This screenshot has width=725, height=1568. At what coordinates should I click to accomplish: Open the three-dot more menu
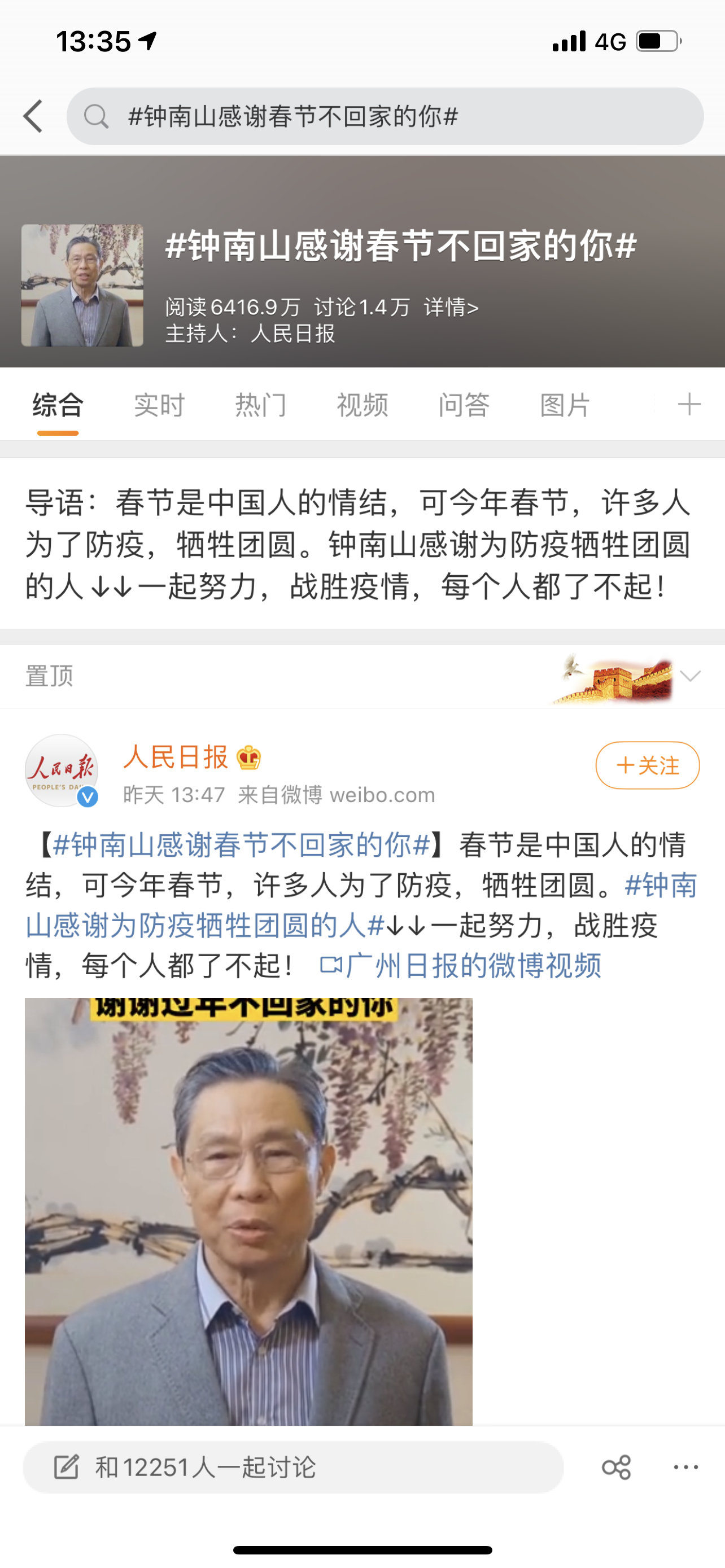coord(686,1467)
